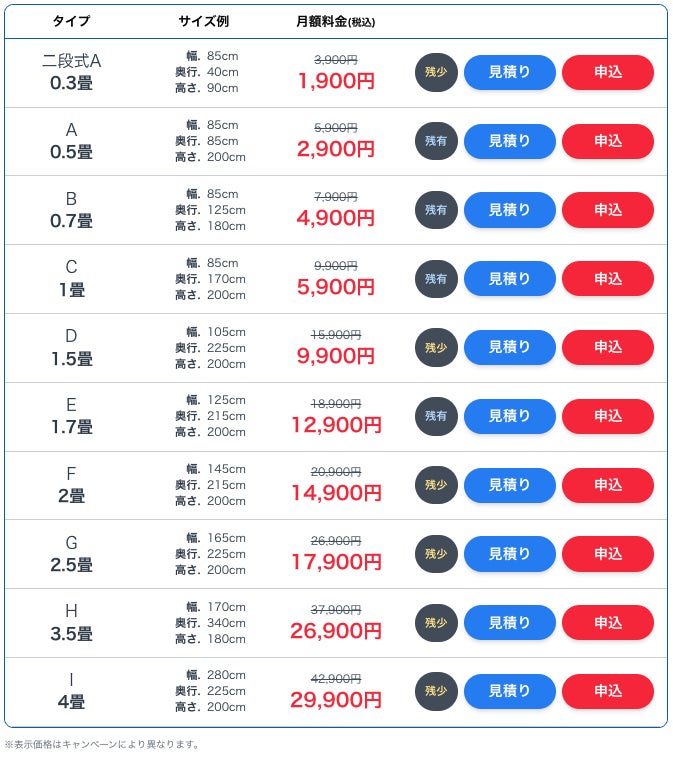Request 見積り for type F 2畳
Screen dimensions: 673x758
tap(510, 485)
